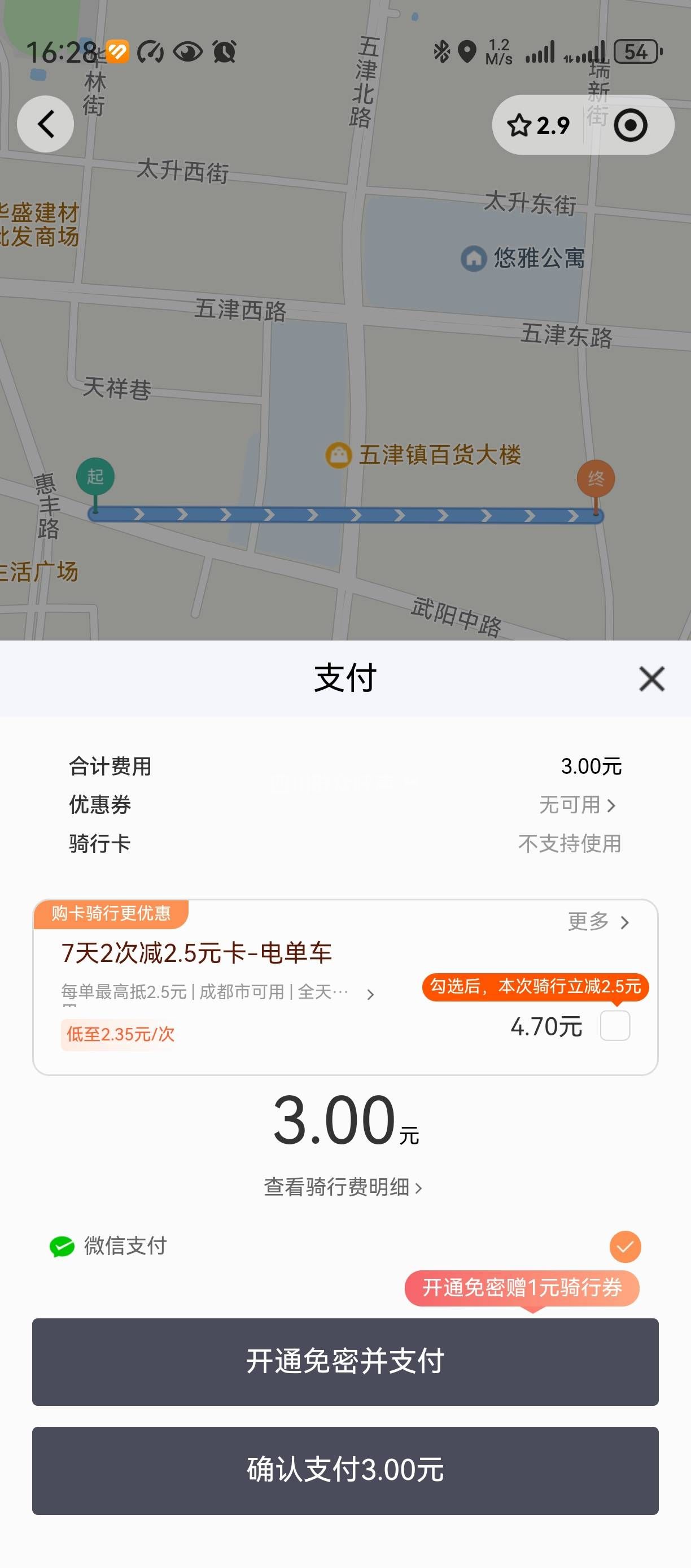Expand the 7天2次减2.5元卡 details
The height and width of the screenshot is (1568, 691).
(x=370, y=994)
